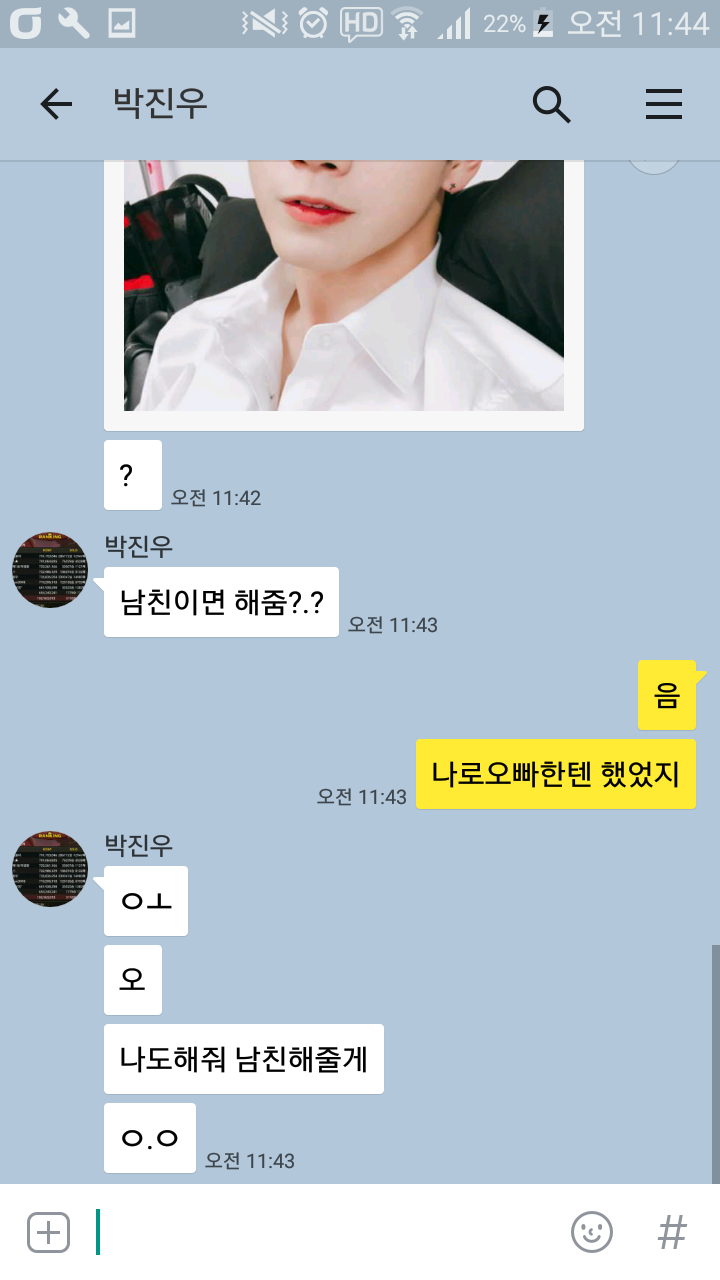The image size is (720, 1280).
Task: Open 박진우's profile picture beside '남친이면 해줌?.?'
Action: (x=50, y=571)
